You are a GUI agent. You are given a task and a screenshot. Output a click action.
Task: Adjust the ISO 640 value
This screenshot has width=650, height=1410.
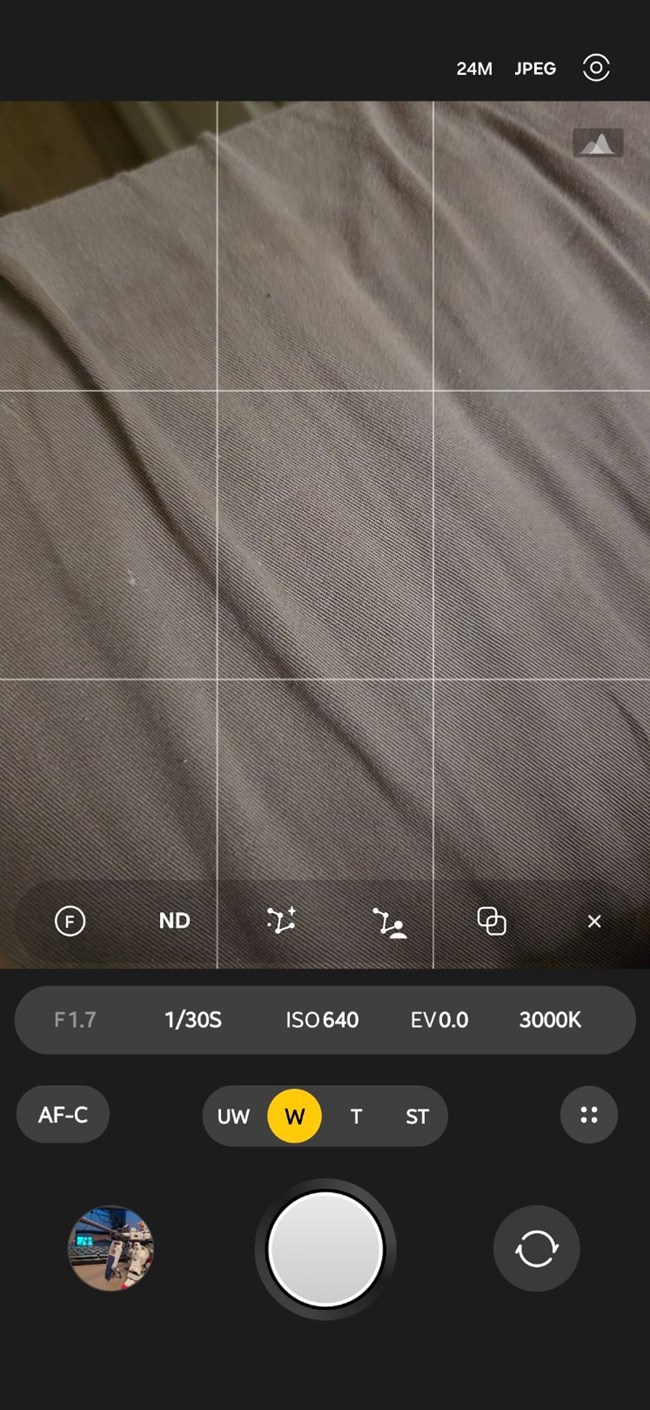[322, 1020]
